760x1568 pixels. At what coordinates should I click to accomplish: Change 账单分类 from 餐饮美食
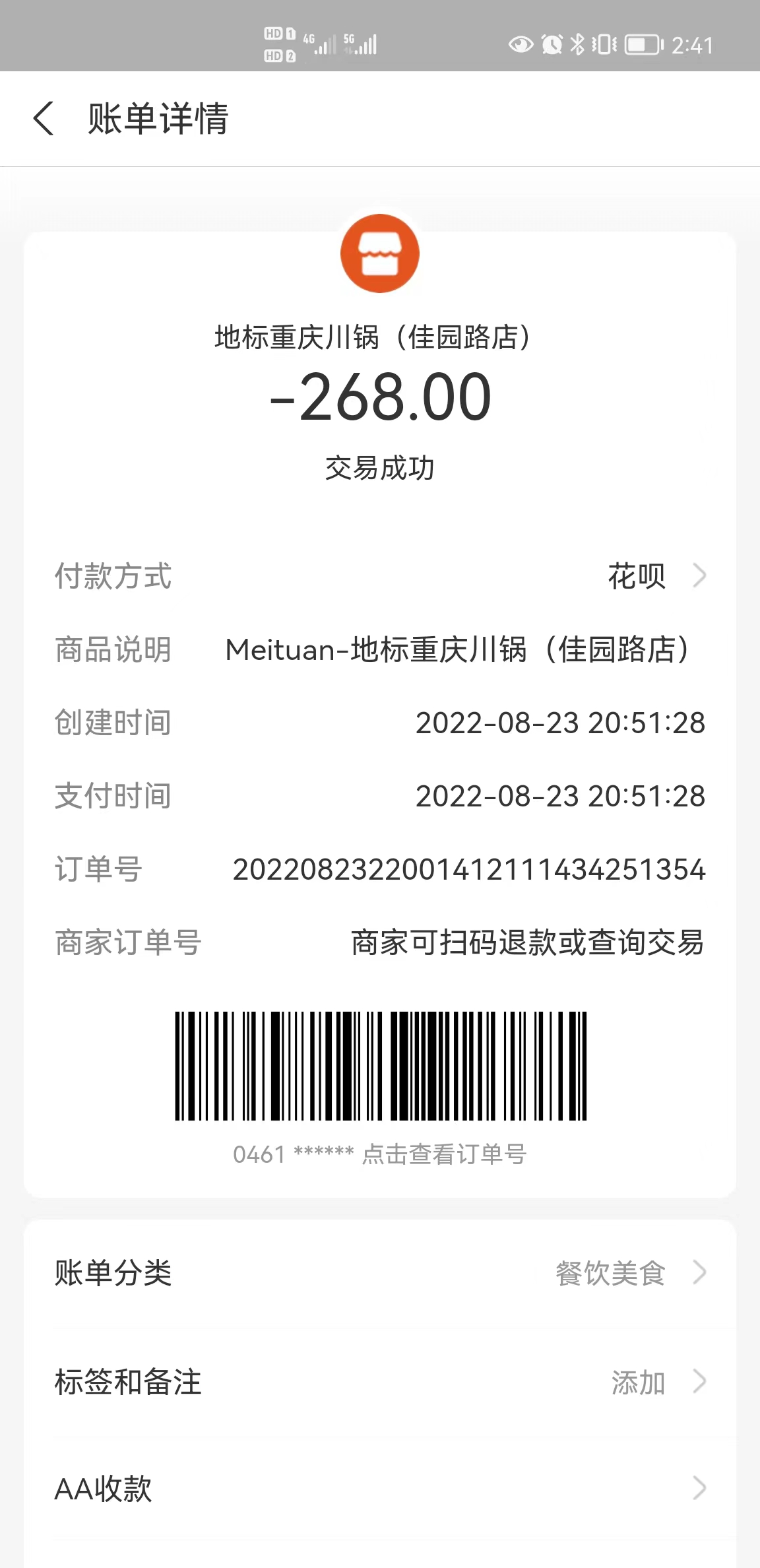tap(380, 1273)
